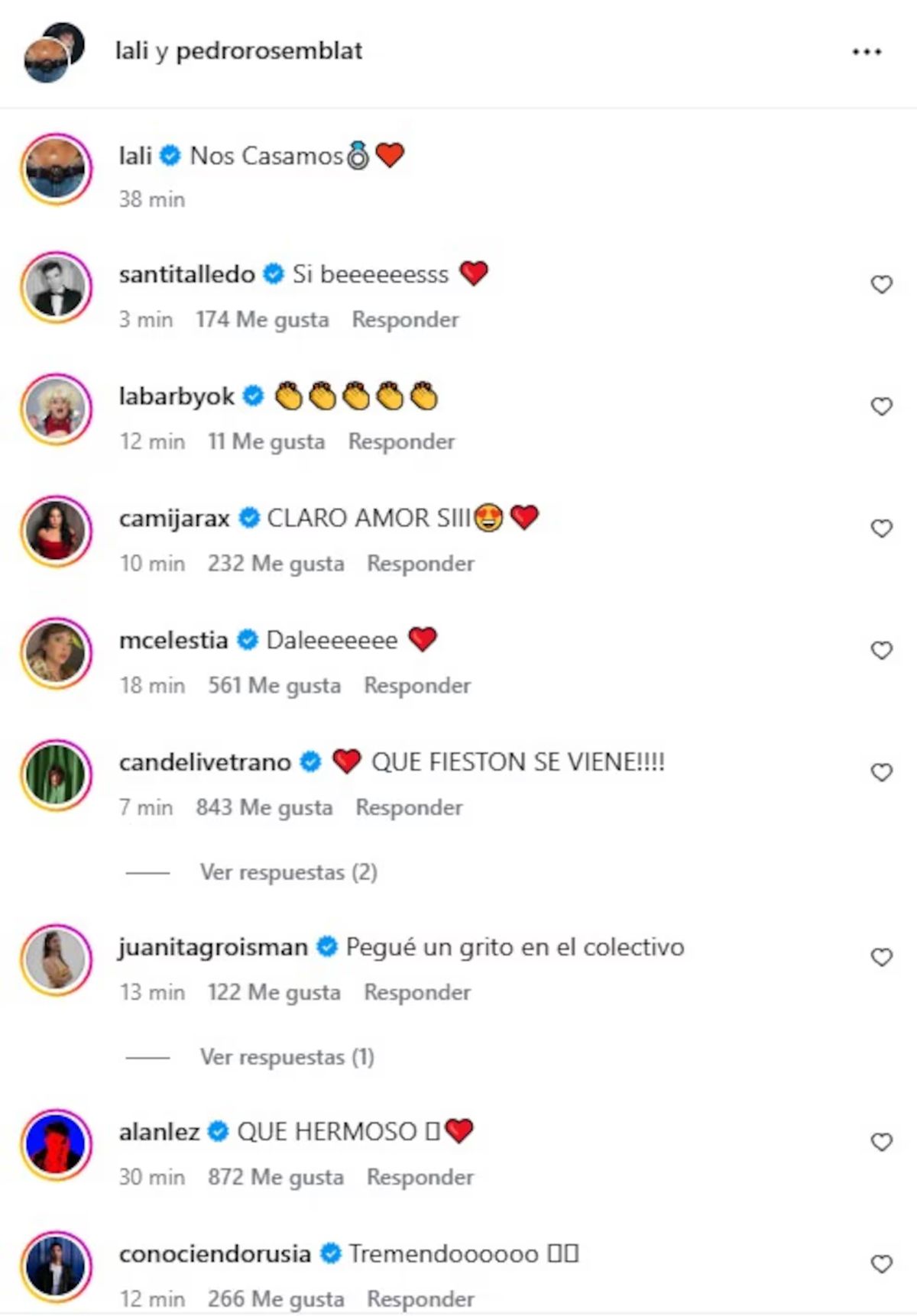Open labarbyok's profile picture
Screen dimensions: 917x1316
[56, 409]
